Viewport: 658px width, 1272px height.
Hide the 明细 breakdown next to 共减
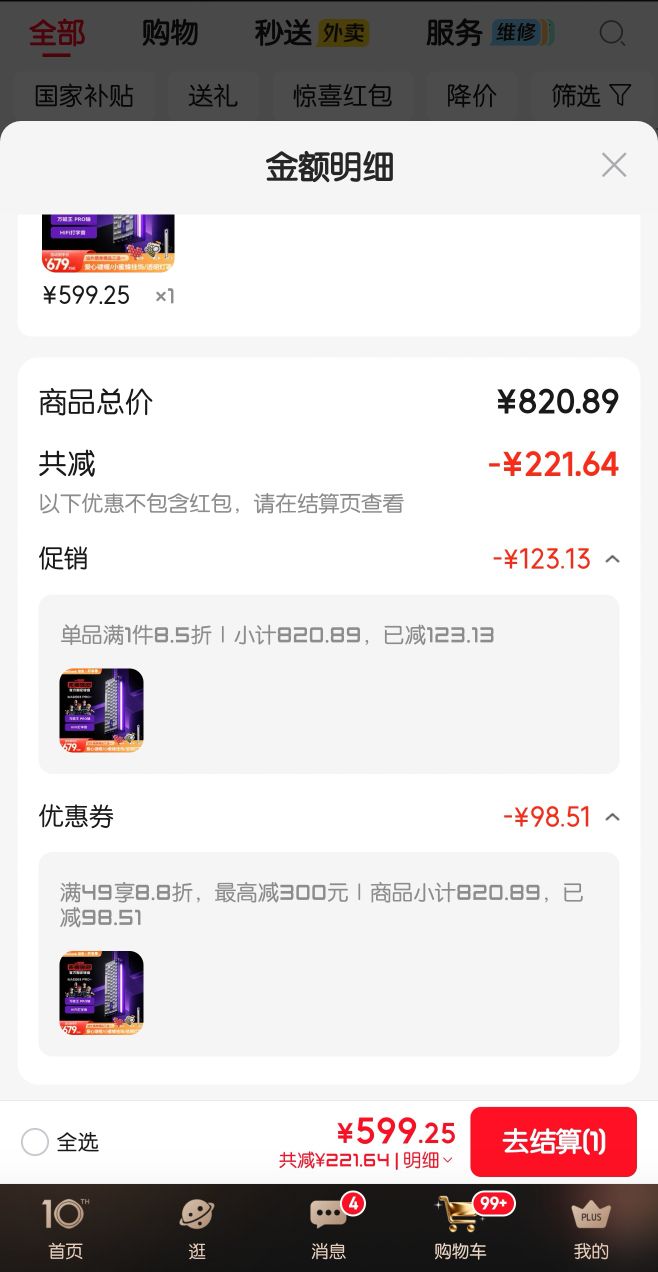click(x=427, y=1160)
